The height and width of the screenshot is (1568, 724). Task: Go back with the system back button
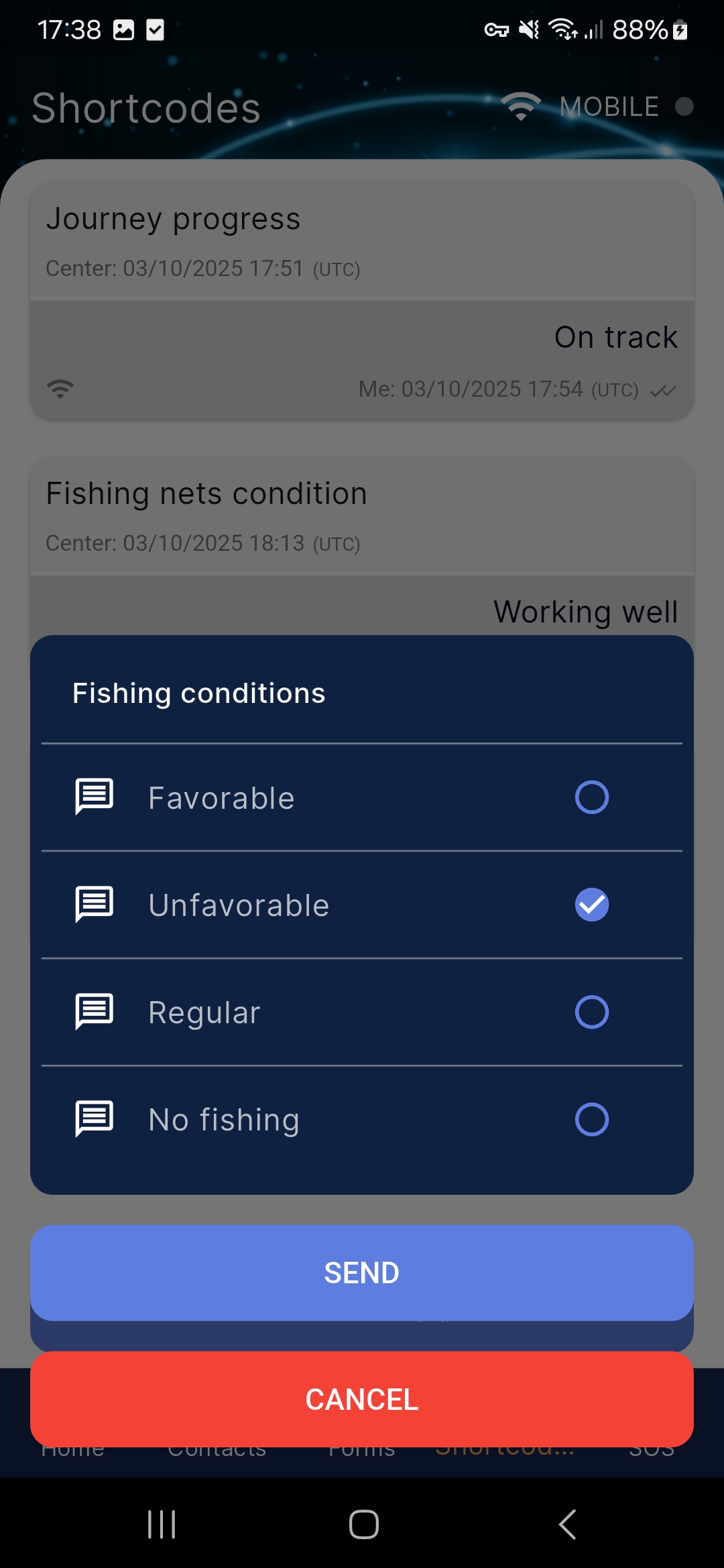(567, 1524)
